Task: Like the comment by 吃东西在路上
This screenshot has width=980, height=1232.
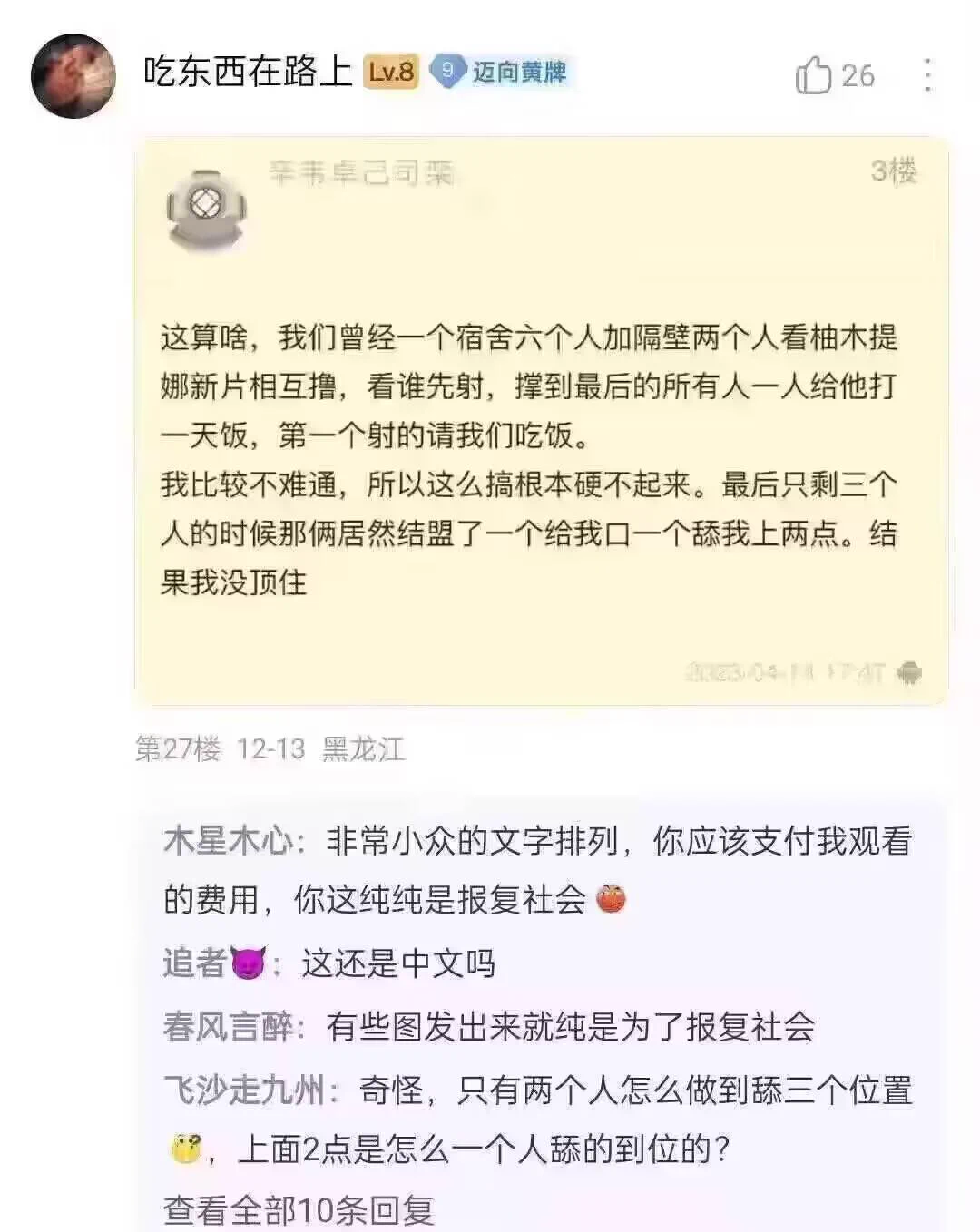Action: [814, 75]
